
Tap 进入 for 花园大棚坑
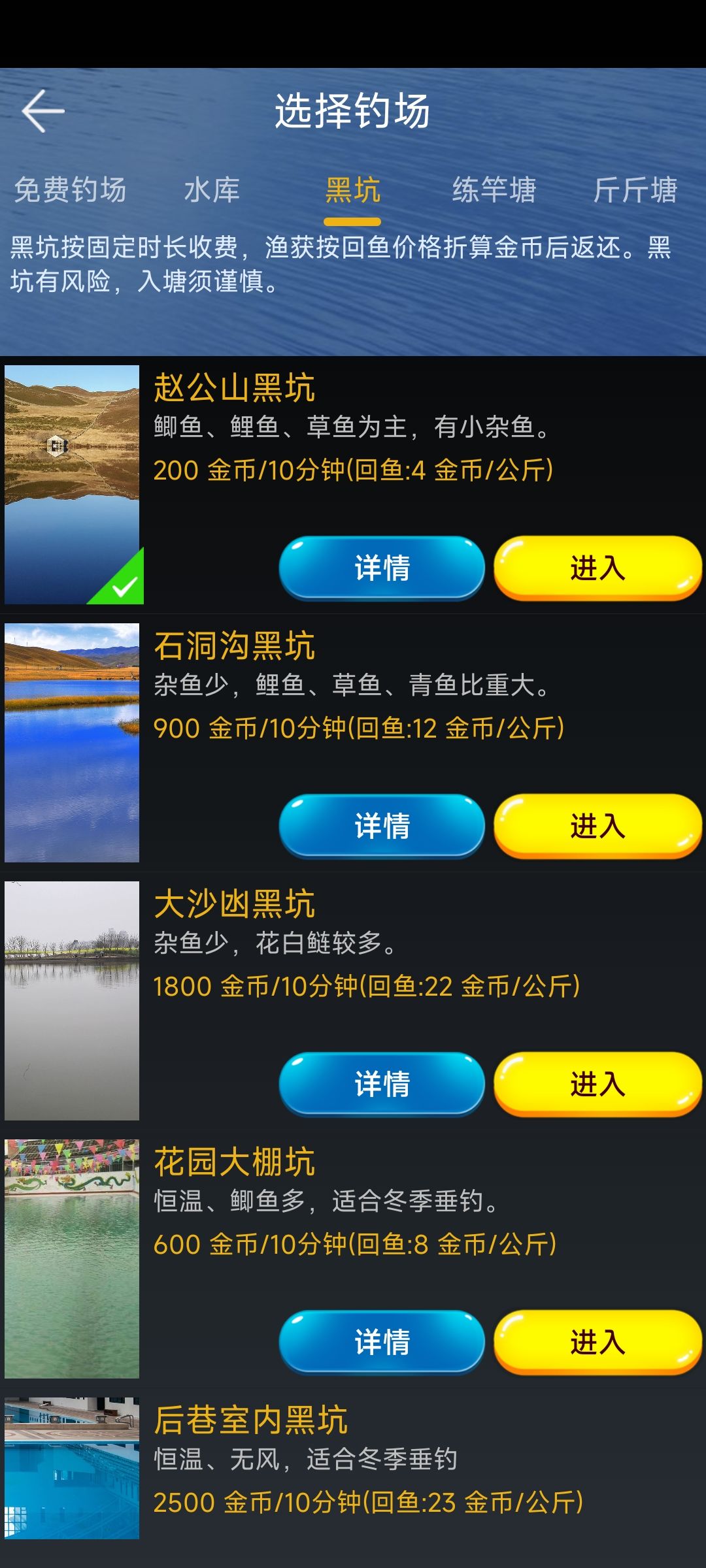tap(597, 1342)
